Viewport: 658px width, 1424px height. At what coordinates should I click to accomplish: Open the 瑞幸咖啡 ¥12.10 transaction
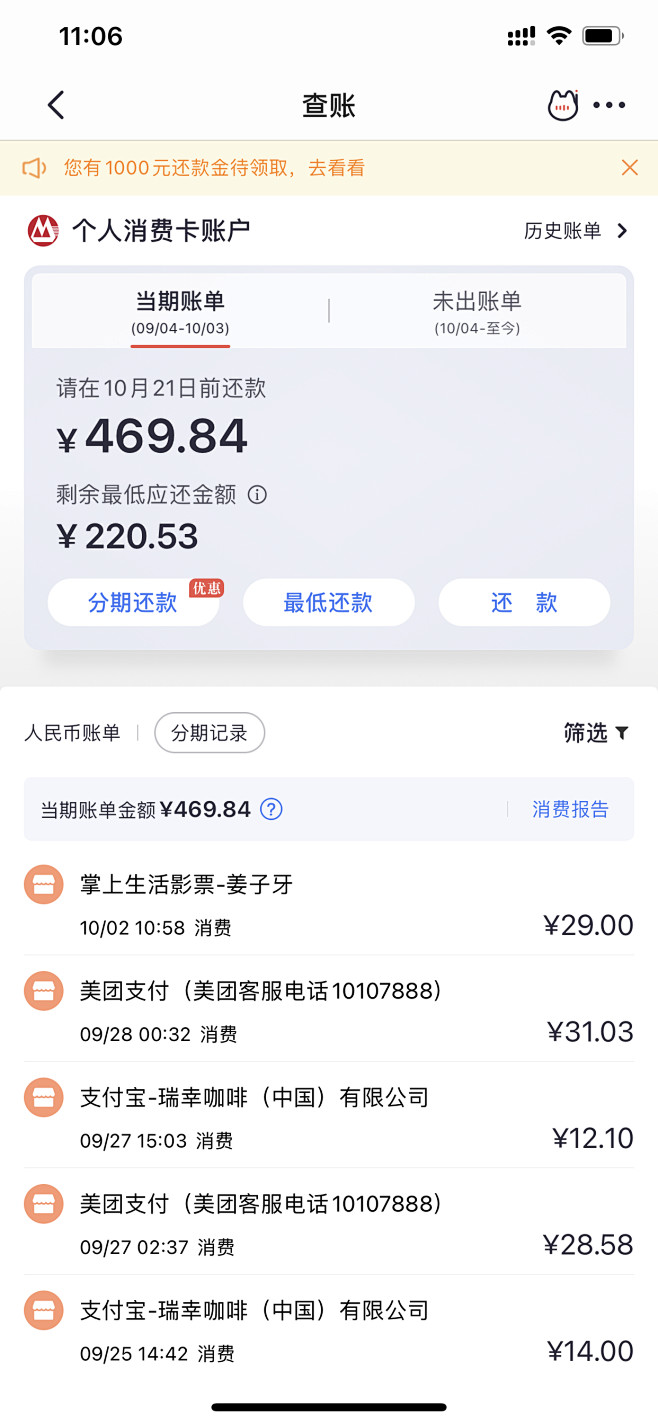coord(329,1117)
